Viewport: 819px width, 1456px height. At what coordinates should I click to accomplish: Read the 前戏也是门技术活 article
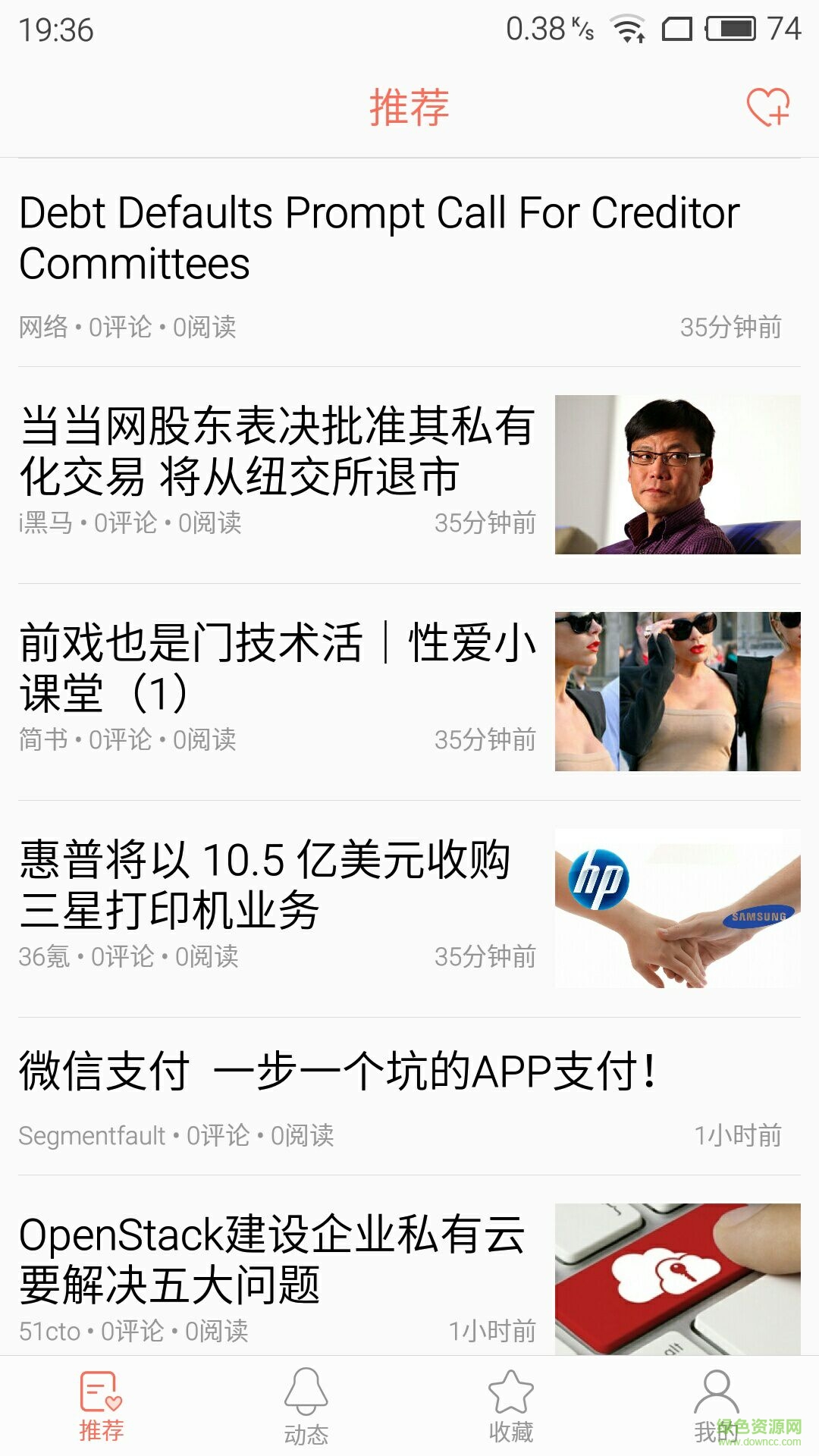click(x=278, y=667)
